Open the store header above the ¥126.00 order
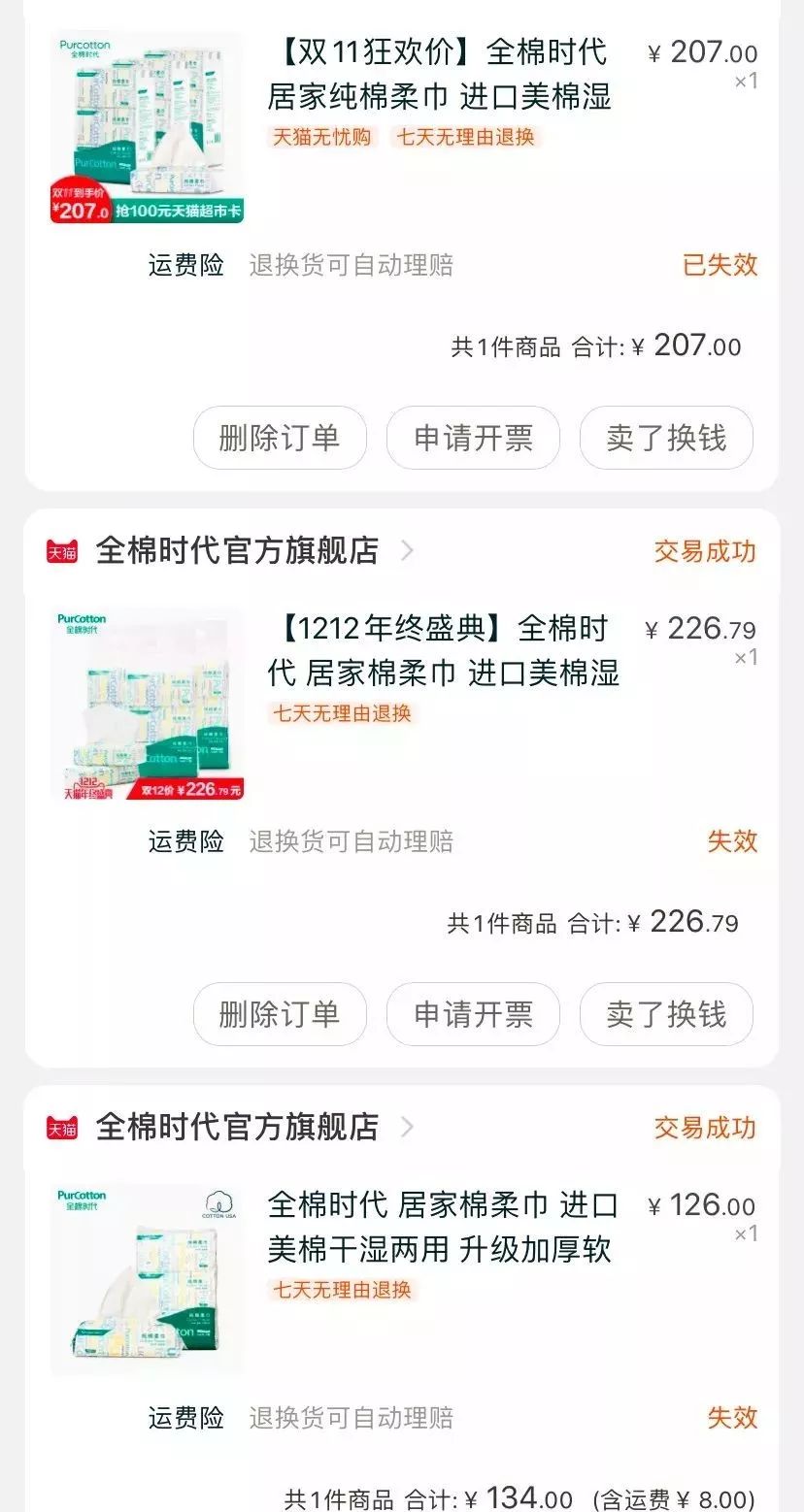This screenshot has height=1512, width=804. [236, 1128]
